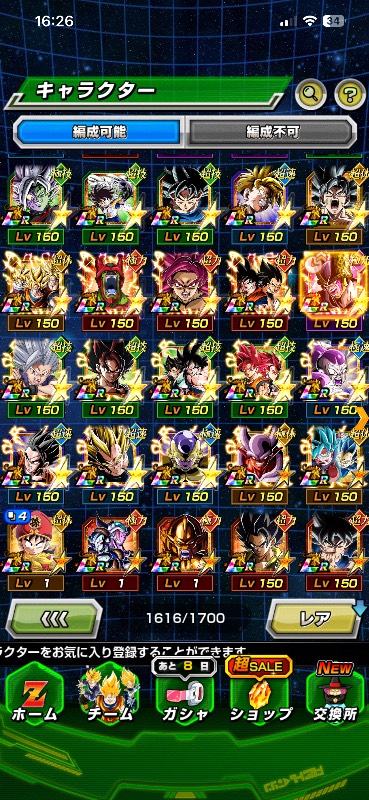
Task: Tap the orange arrow at right edge
Action: coord(362,418)
